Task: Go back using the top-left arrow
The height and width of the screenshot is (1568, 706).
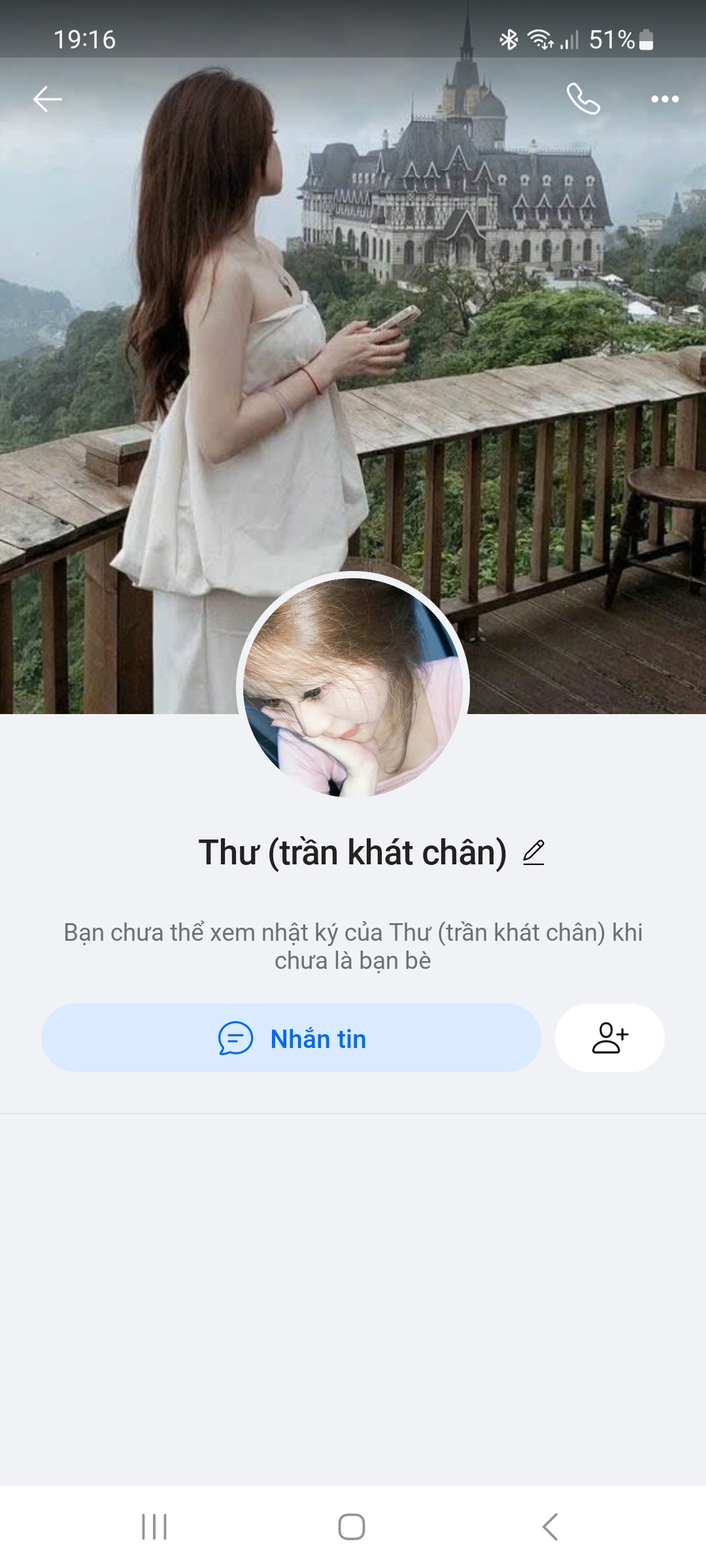Action: [47, 99]
